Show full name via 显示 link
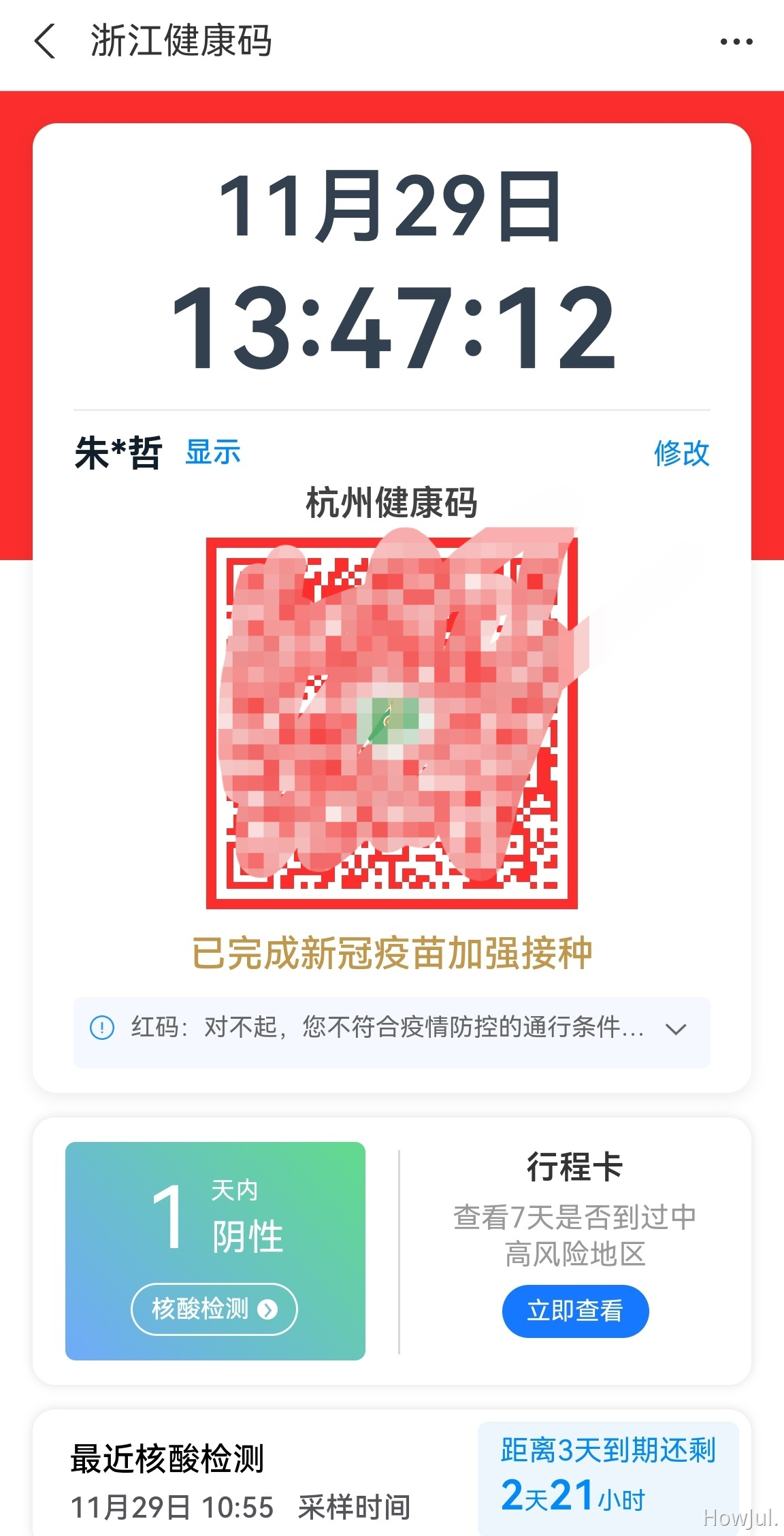The height and width of the screenshot is (1536, 784). click(212, 452)
